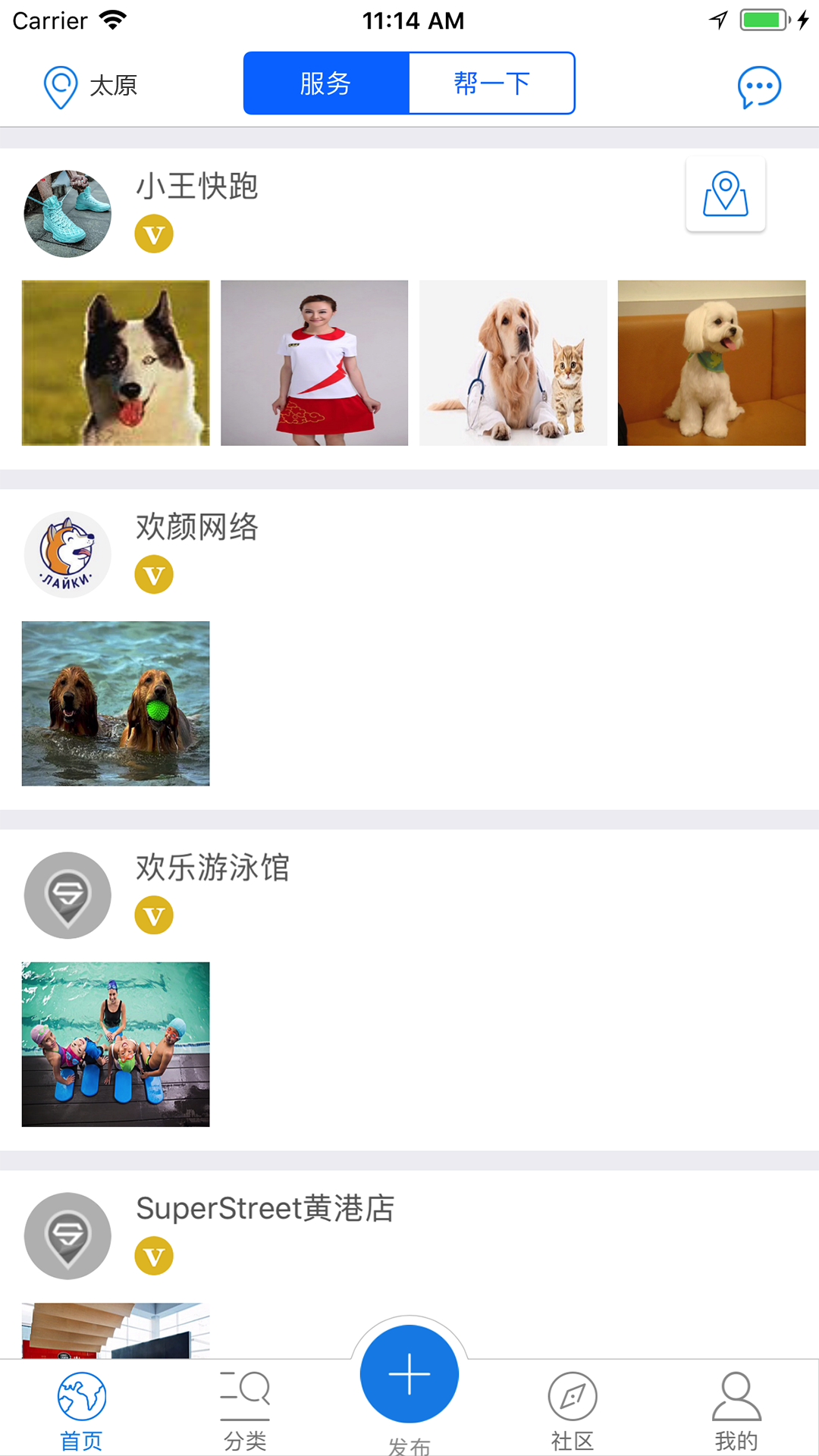Open the 欢颜网络 service listing
The width and height of the screenshot is (819, 1456).
197,527
